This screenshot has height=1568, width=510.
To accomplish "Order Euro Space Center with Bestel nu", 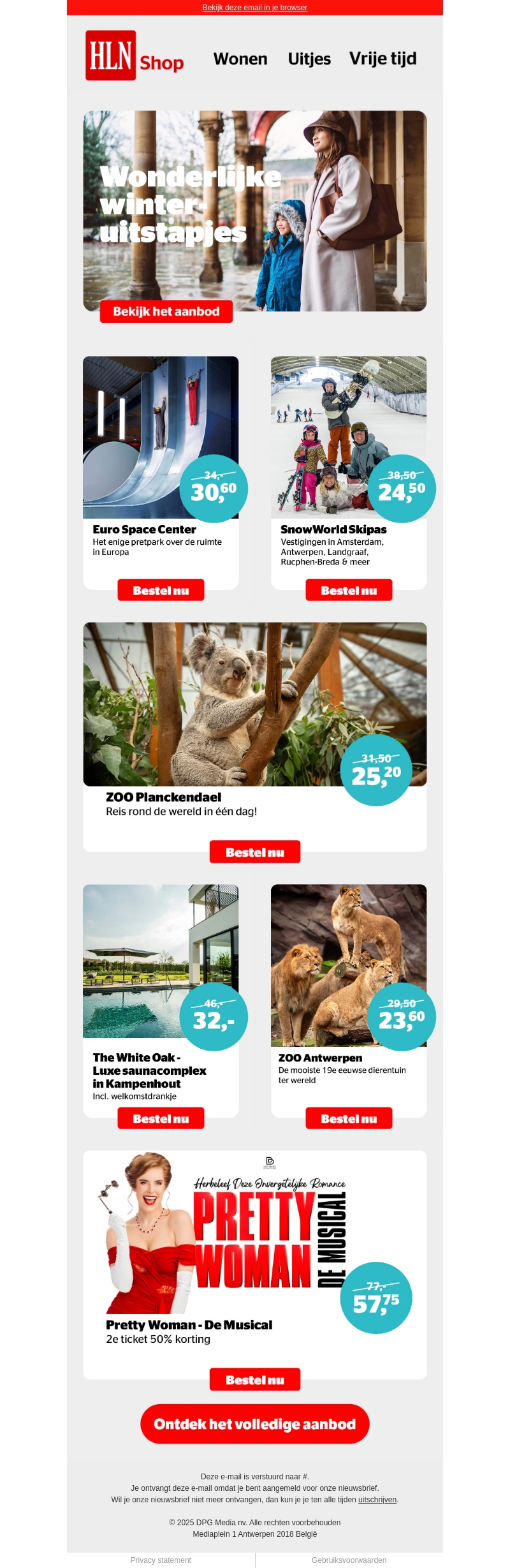I will [x=161, y=590].
